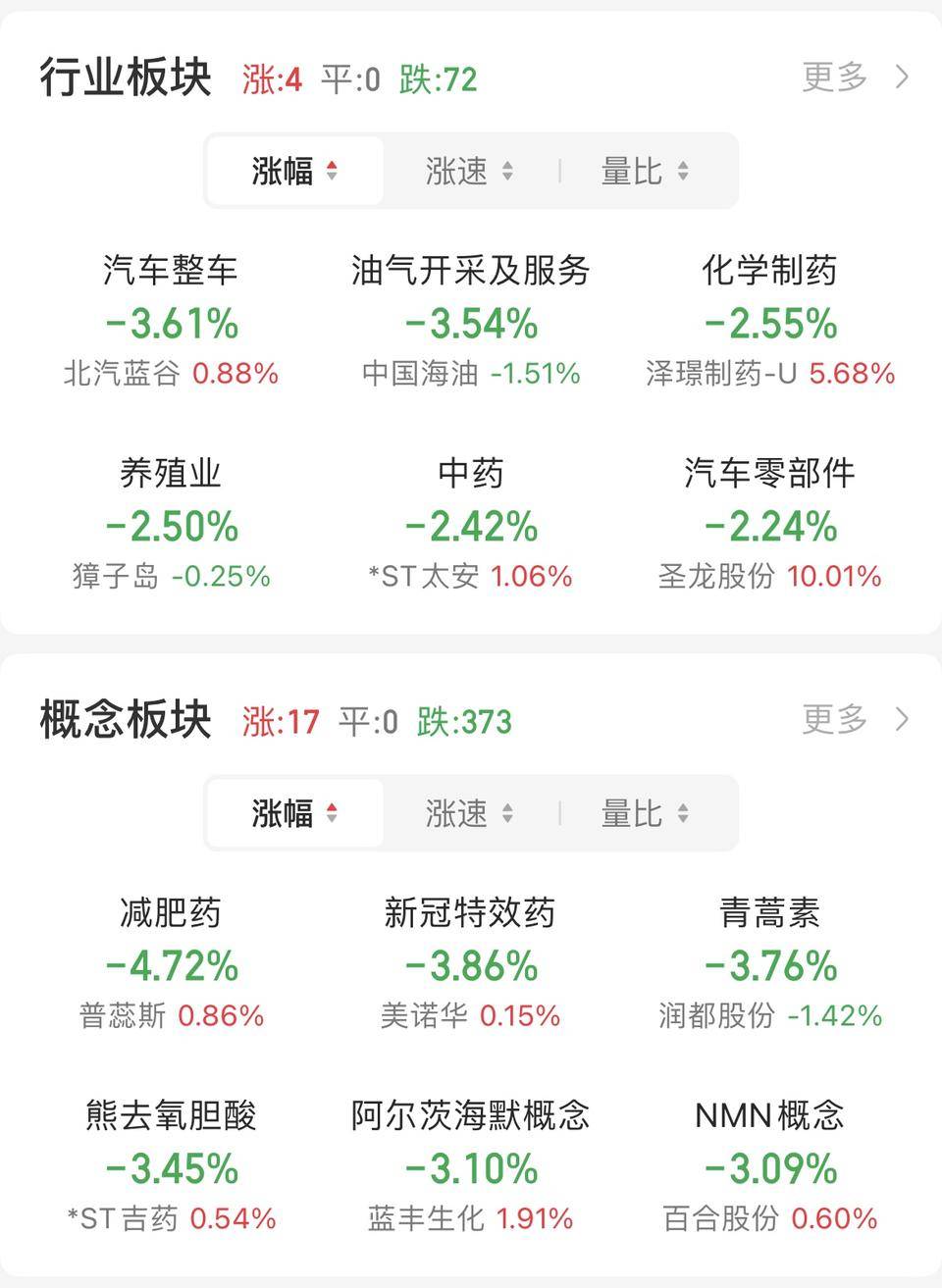The width and height of the screenshot is (942, 1288).
Task: Open 阿尔茨海默概念 details
Action: [x=471, y=1166]
